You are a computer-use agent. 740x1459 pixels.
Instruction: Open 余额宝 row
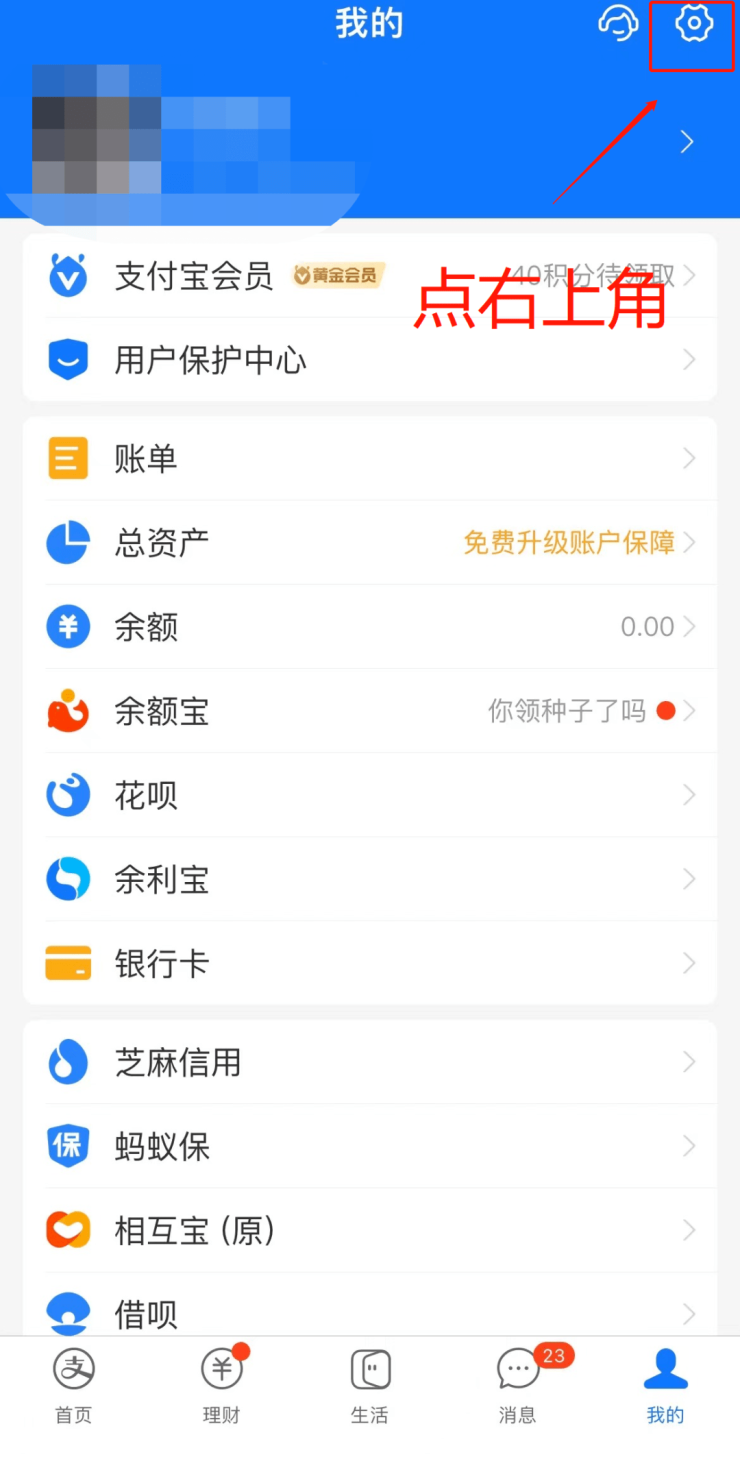(369, 711)
